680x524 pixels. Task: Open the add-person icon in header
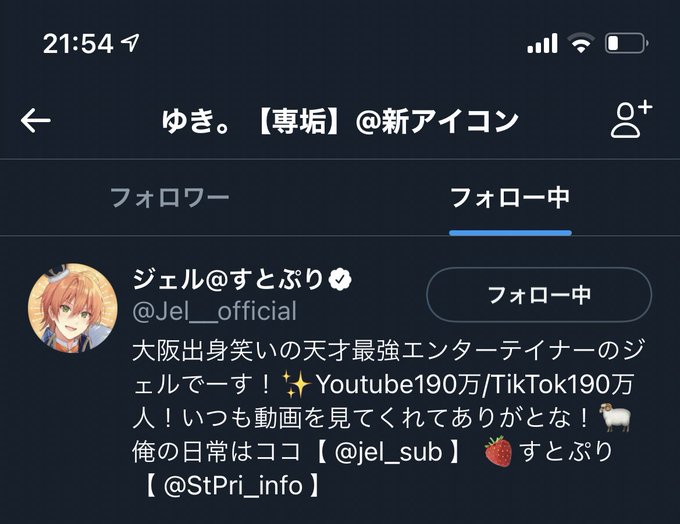(x=631, y=119)
